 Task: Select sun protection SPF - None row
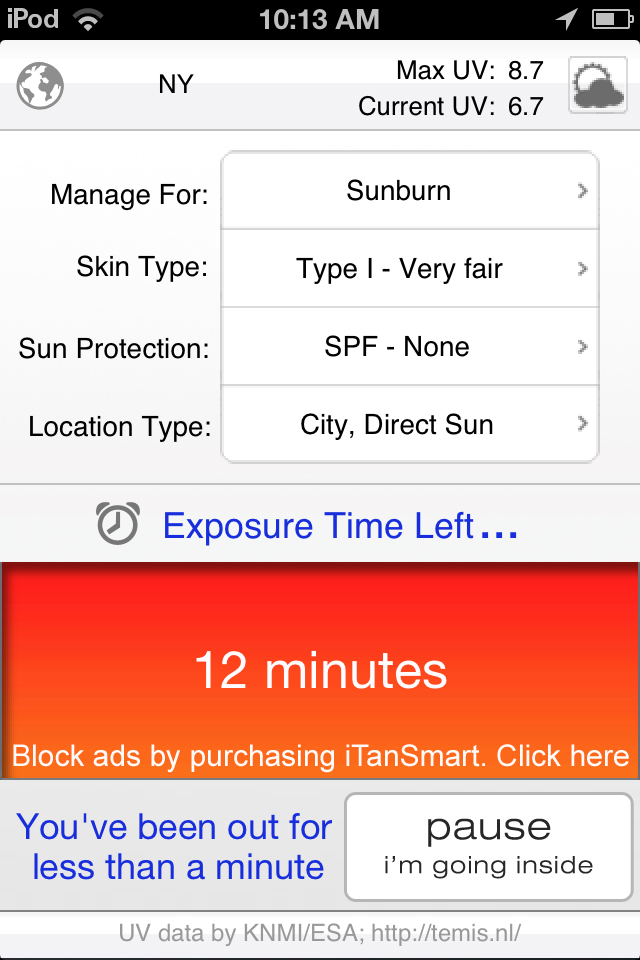coord(410,347)
